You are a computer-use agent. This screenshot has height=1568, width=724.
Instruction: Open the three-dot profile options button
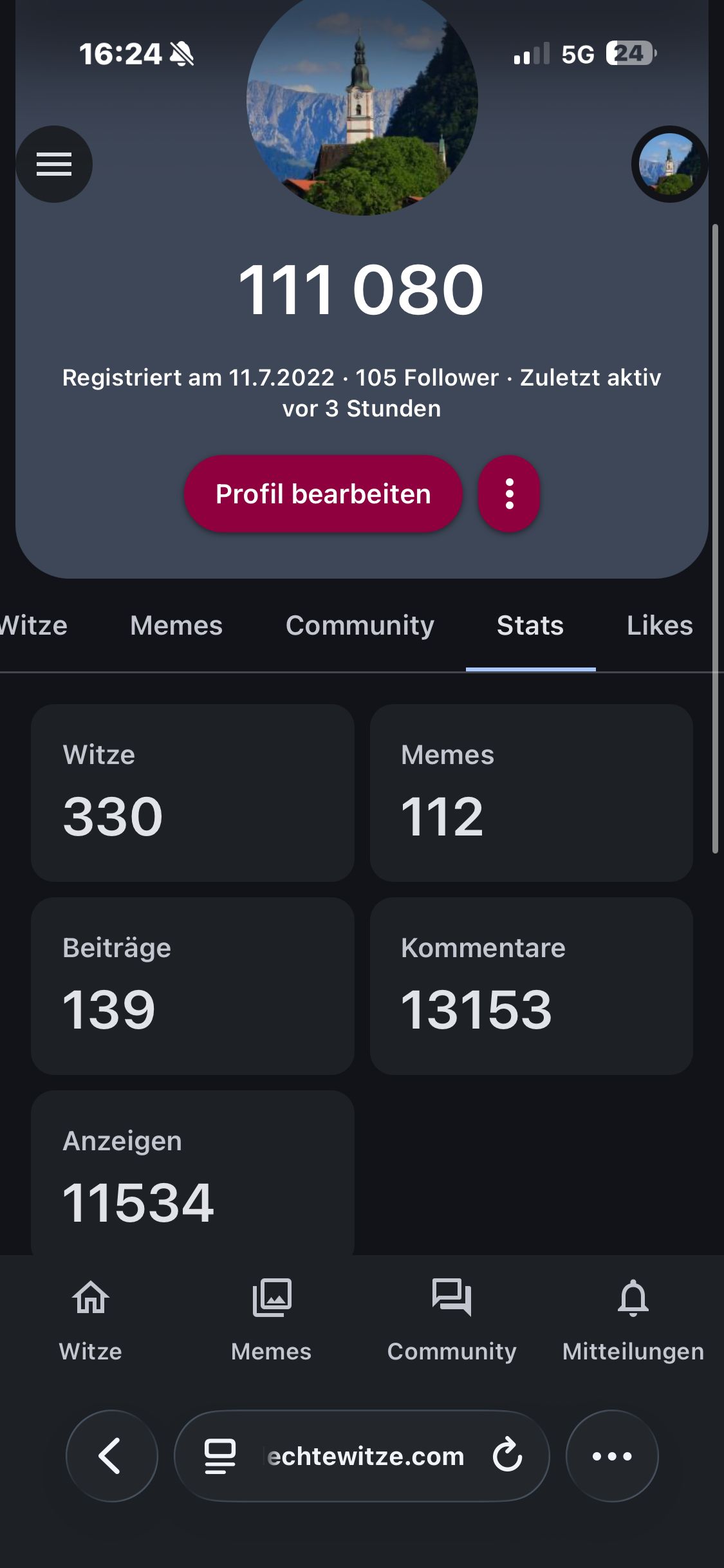509,494
